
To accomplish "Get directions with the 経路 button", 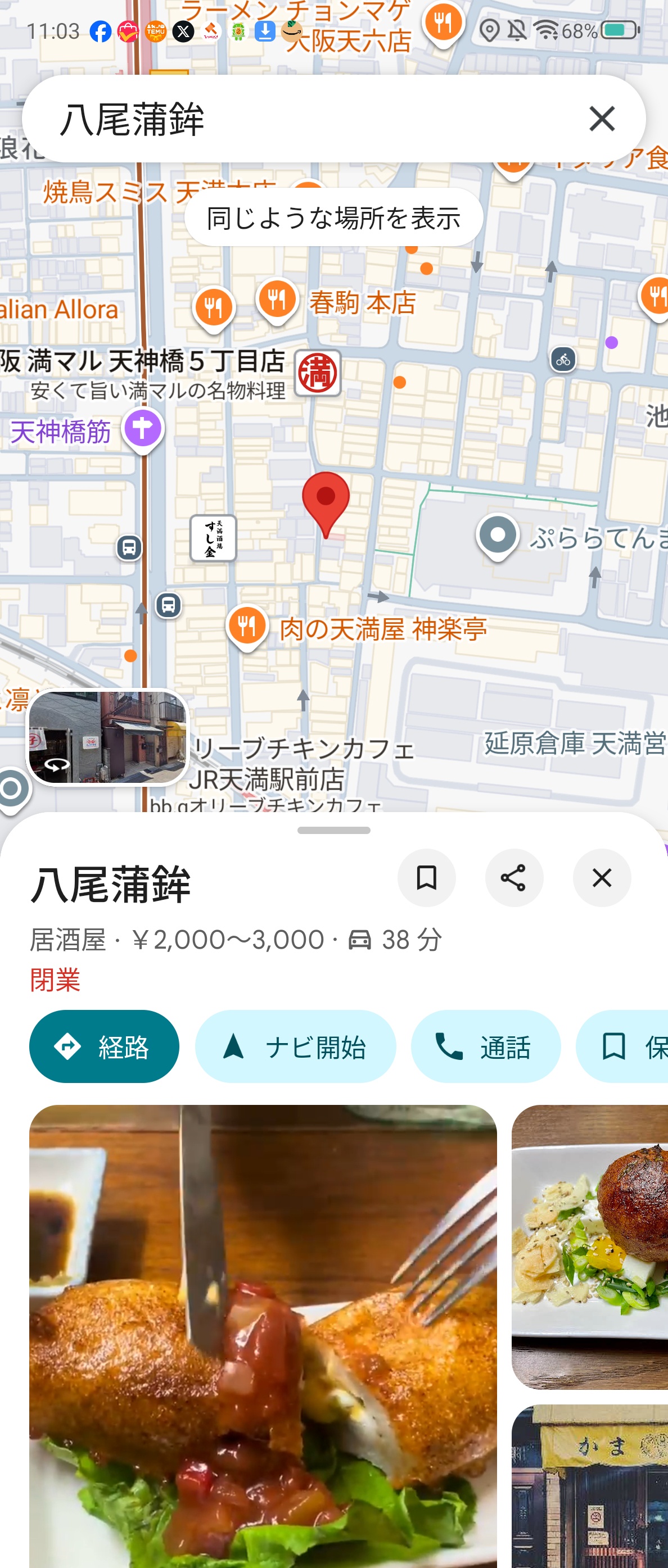I will 104,1046.
